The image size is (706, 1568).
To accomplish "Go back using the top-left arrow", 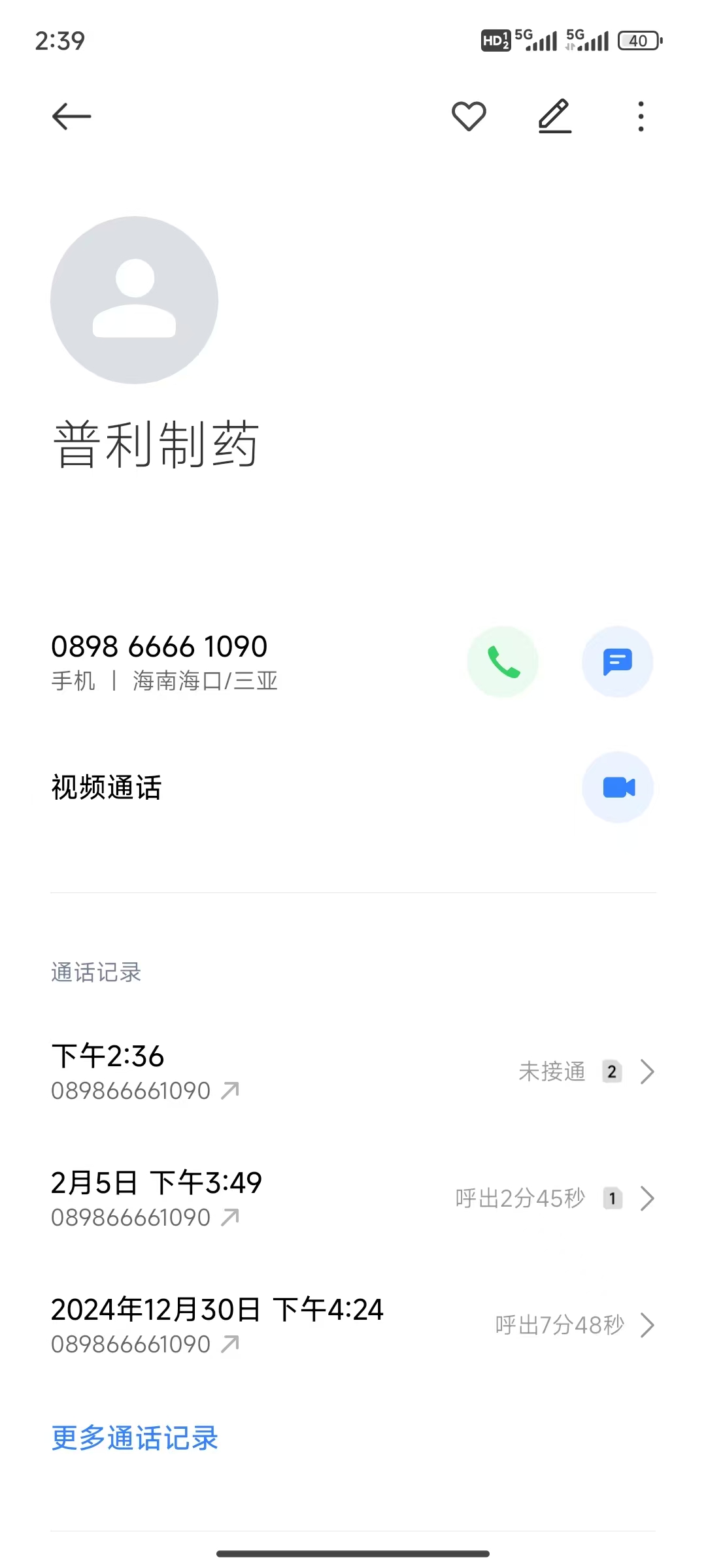I will [x=71, y=117].
